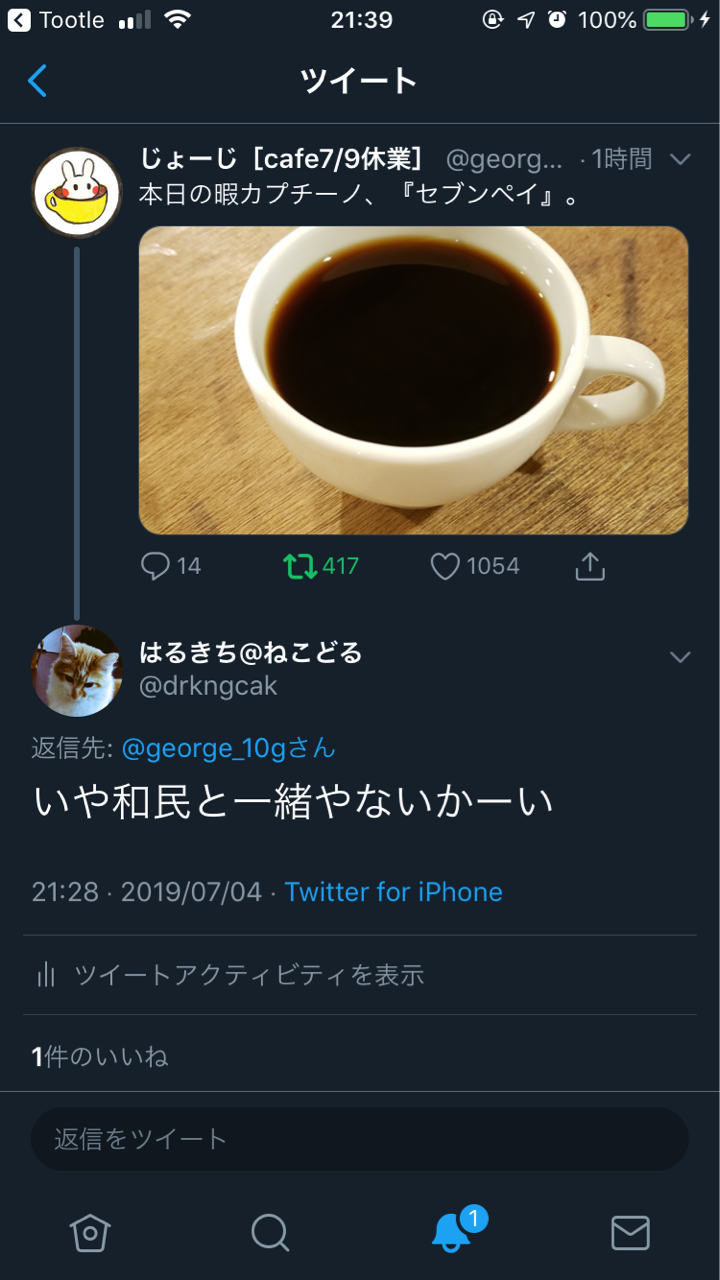Reply to じょーじ's tweet with comment icon
Viewport: 720px width, 1280px height.
coord(156,566)
